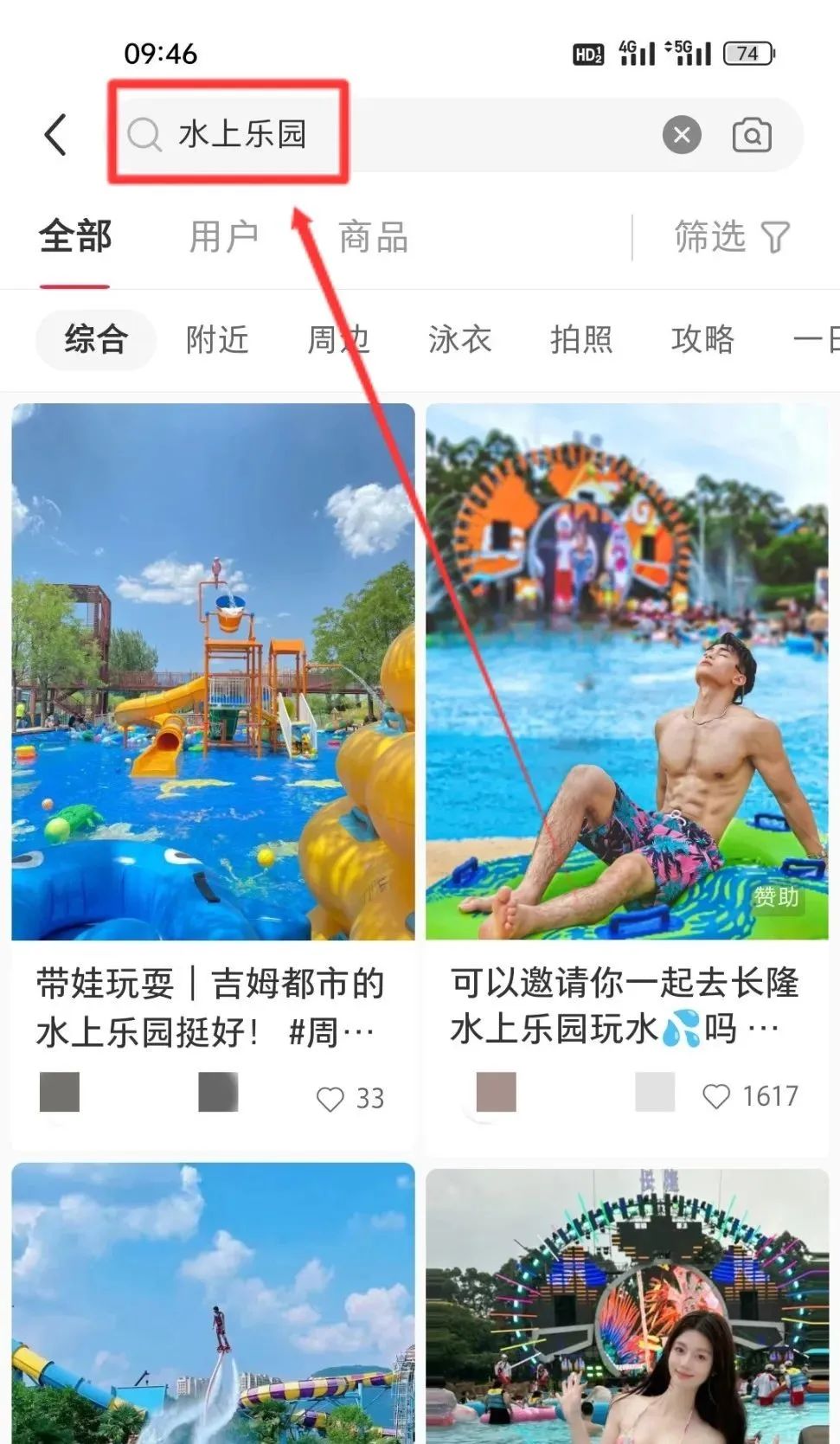
Task: Open the flyboard water park post
Action: (213, 1302)
